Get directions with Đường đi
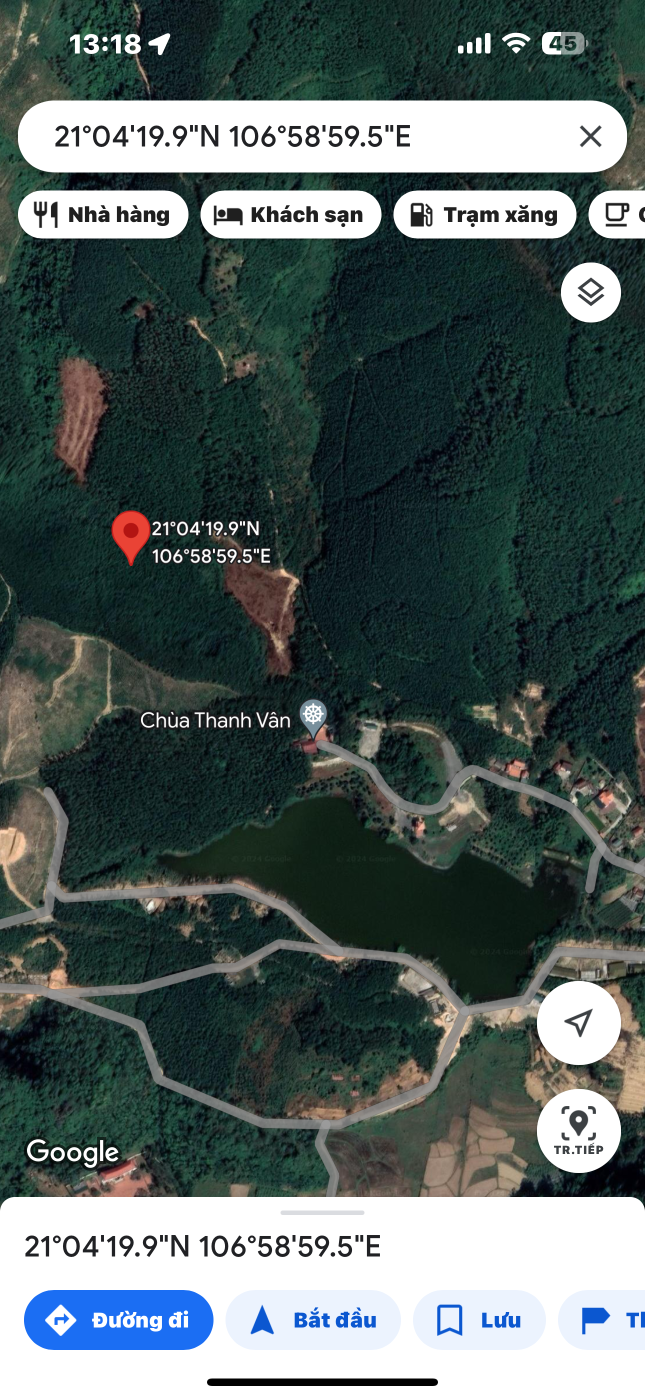Image resolution: width=645 pixels, height=1398 pixels. click(x=119, y=1320)
